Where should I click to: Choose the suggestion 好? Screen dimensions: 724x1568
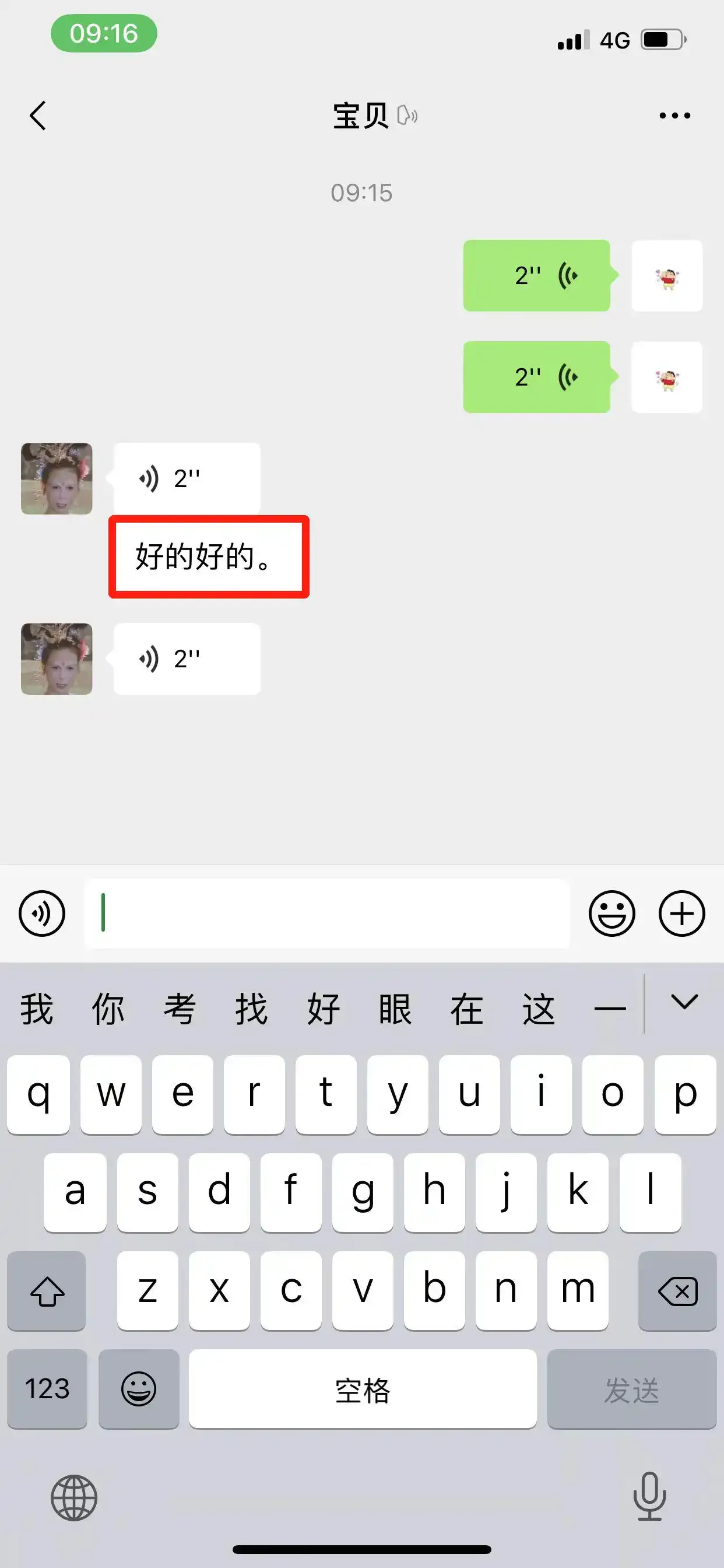323,1009
